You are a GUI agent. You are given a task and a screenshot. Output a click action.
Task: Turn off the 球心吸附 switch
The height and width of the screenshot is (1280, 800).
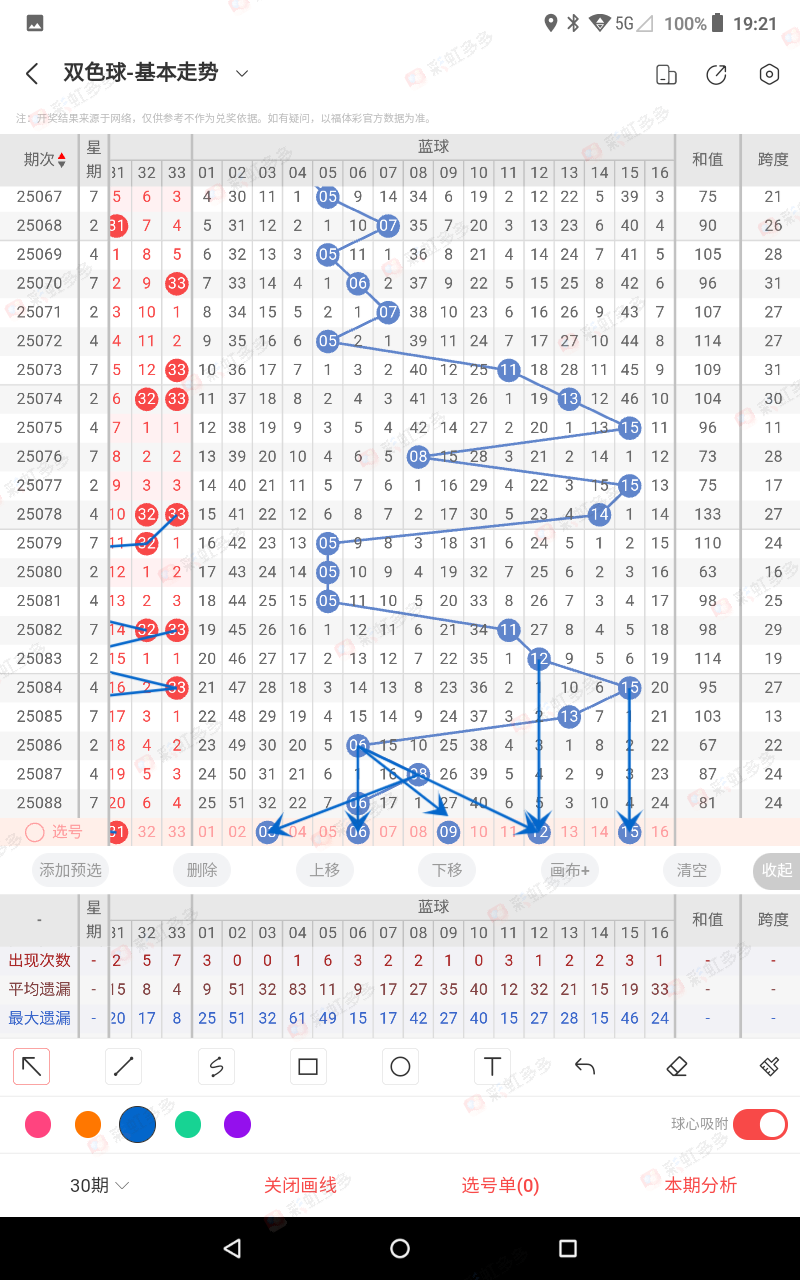click(x=760, y=1124)
